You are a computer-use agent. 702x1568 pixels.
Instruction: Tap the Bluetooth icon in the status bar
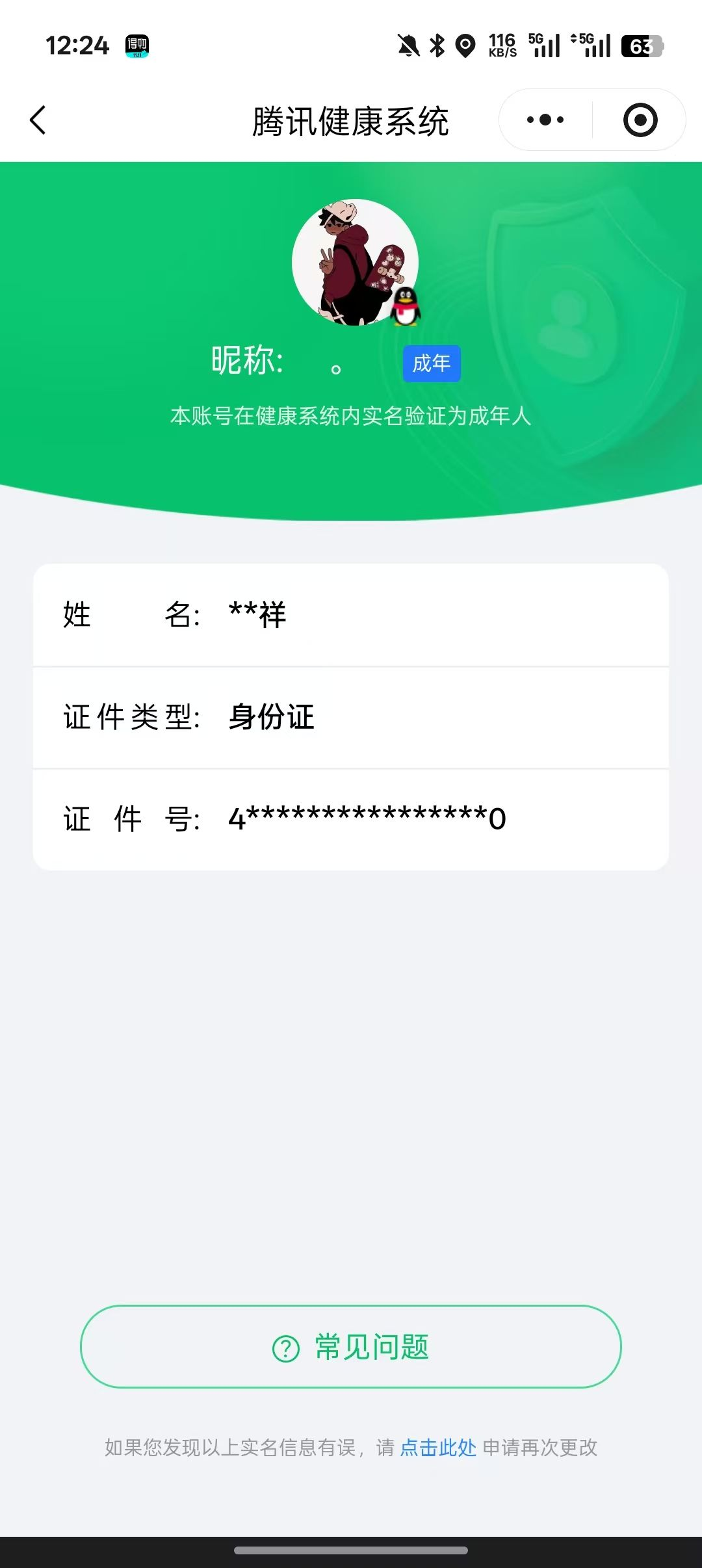coord(435,46)
